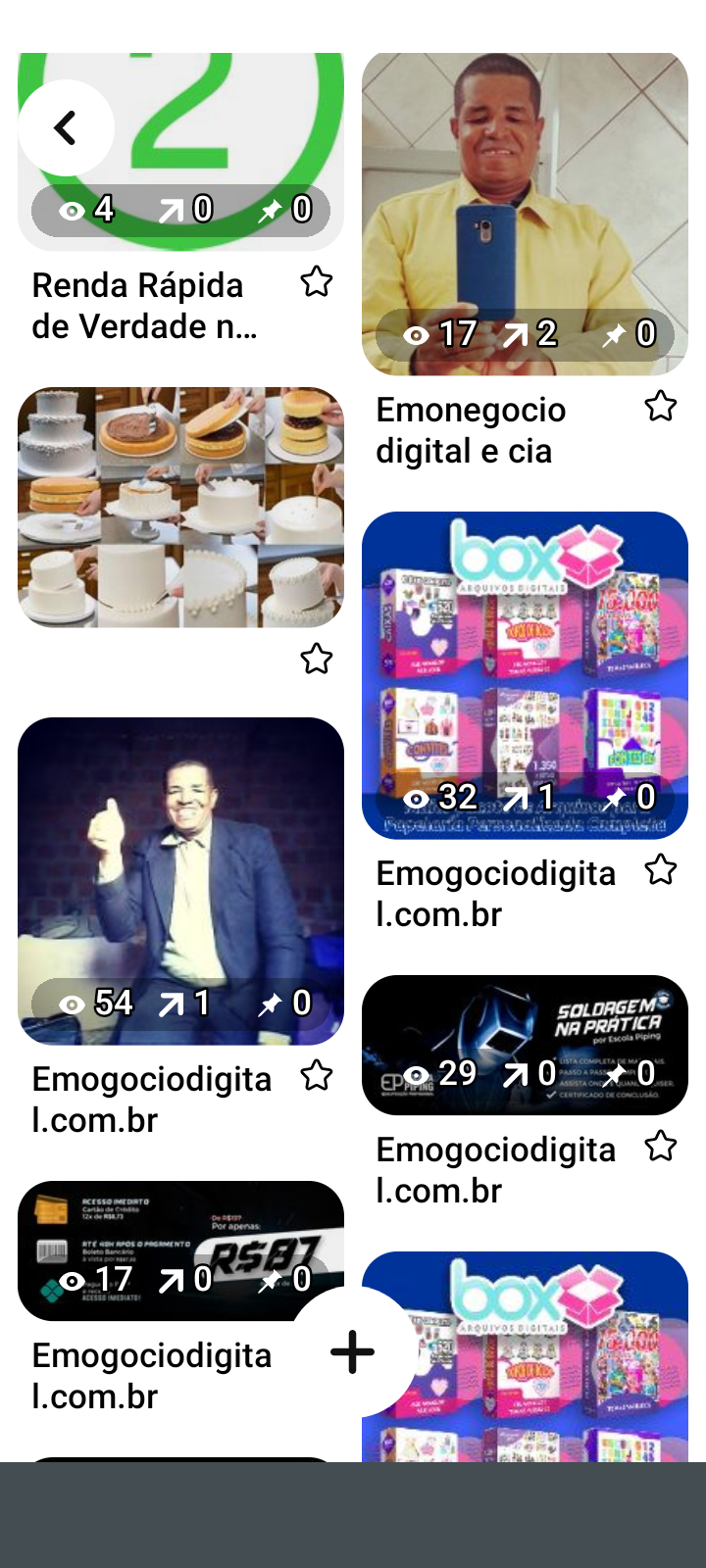Star the Soldagem na Prática pin
The width and height of the screenshot is (706, 1568).
[660, 1146]
